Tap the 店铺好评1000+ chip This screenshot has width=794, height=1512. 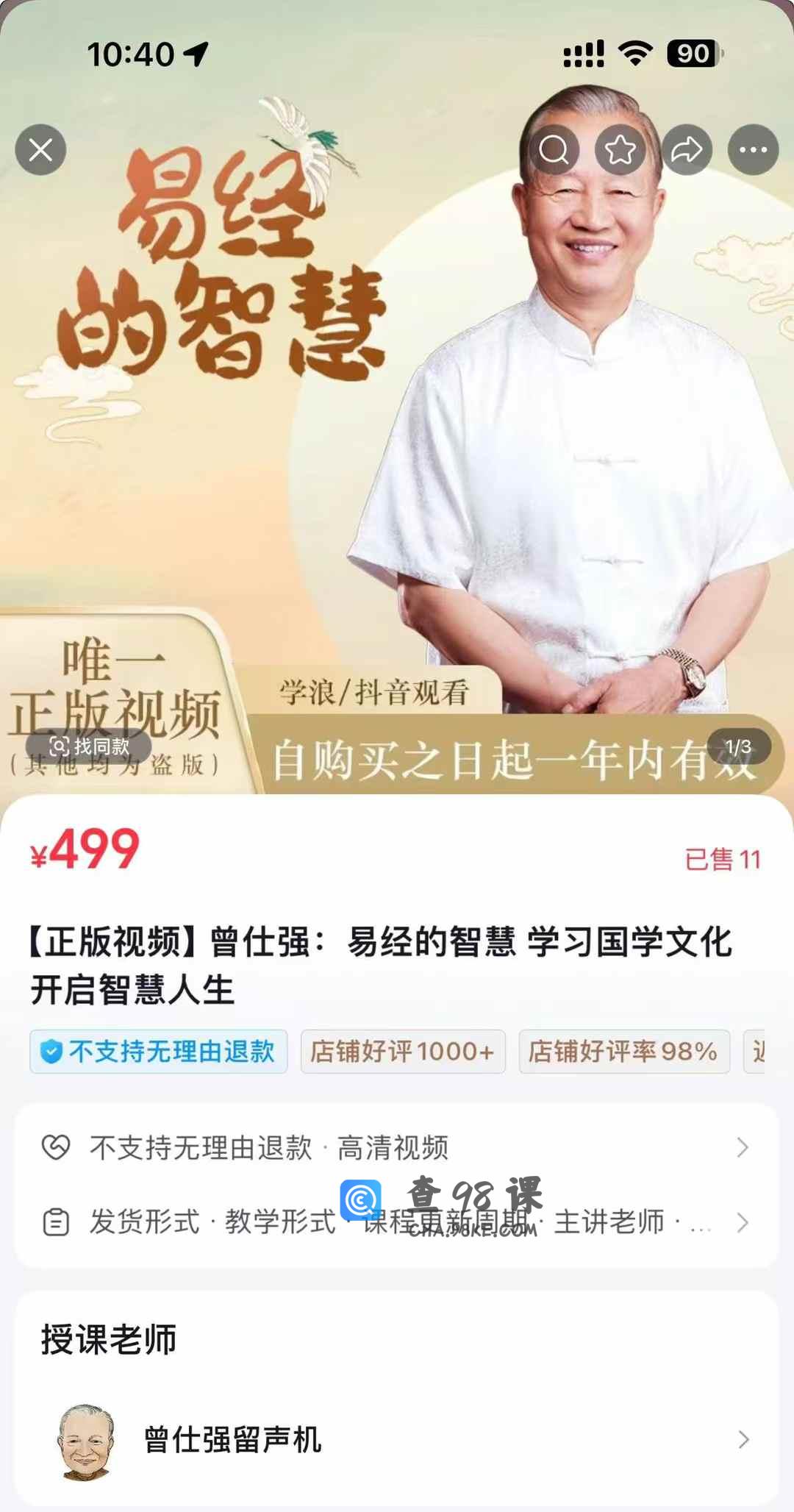[402, 1052]
